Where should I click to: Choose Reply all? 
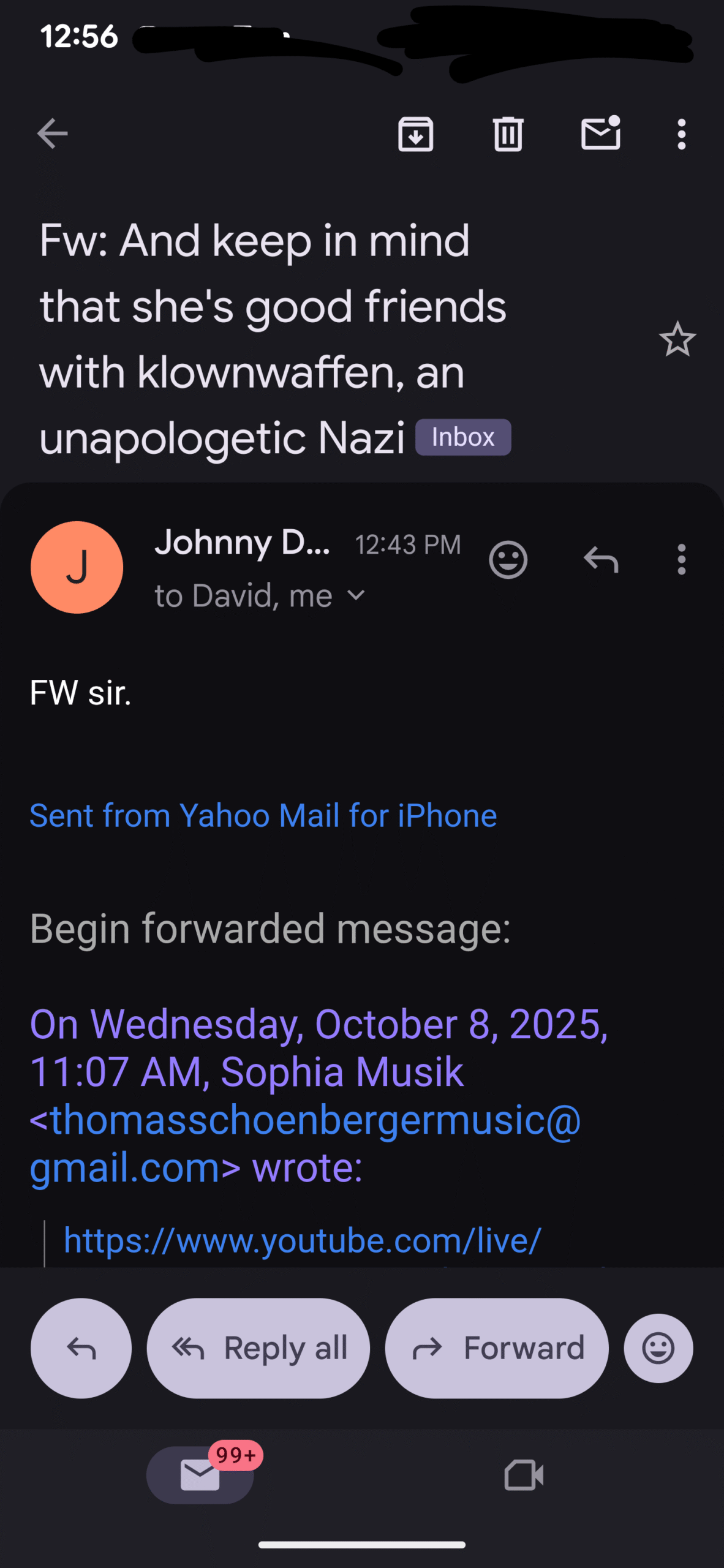click(x=258, y=1348)
